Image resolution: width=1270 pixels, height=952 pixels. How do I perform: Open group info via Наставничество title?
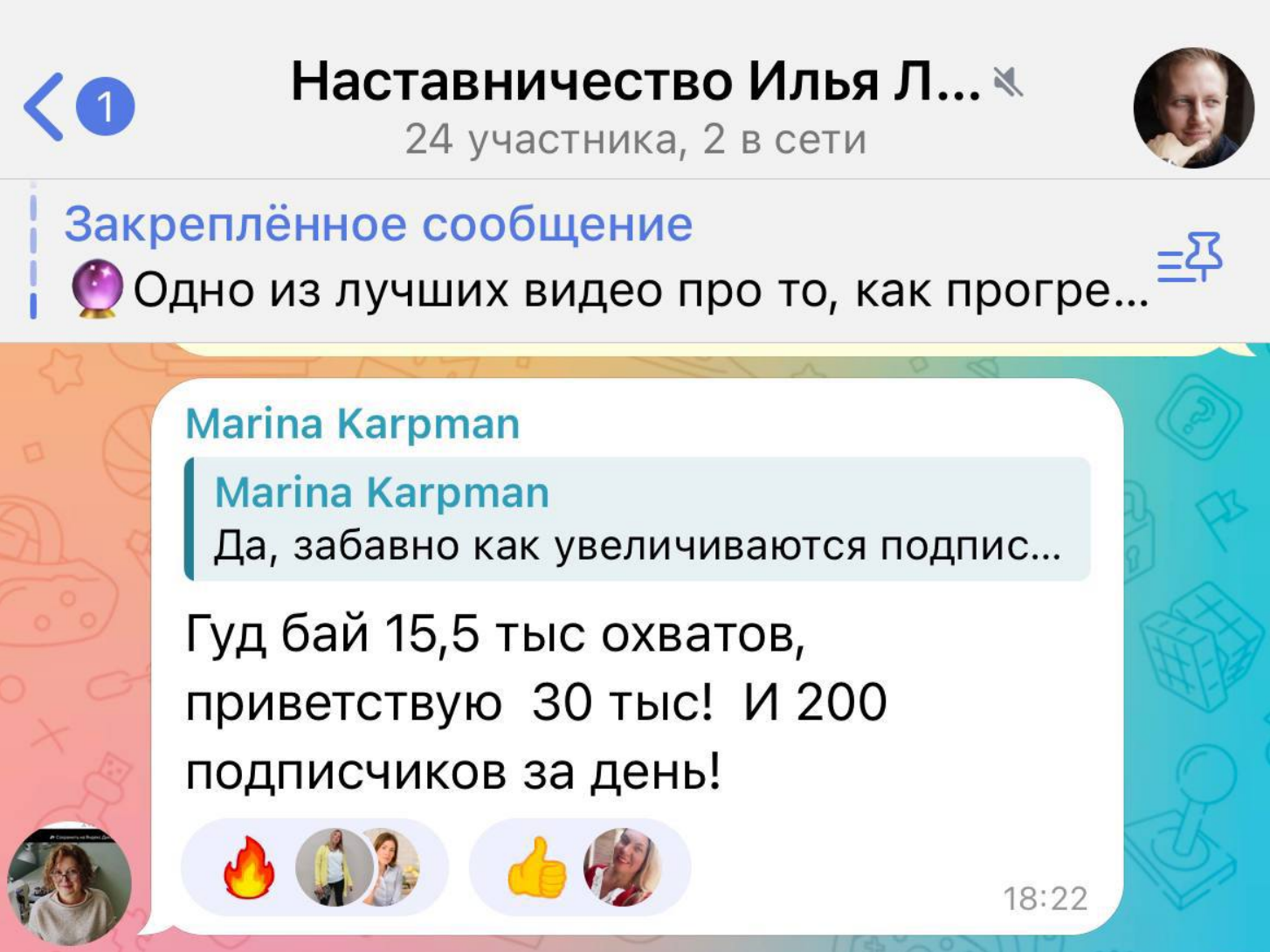[635, 83]
